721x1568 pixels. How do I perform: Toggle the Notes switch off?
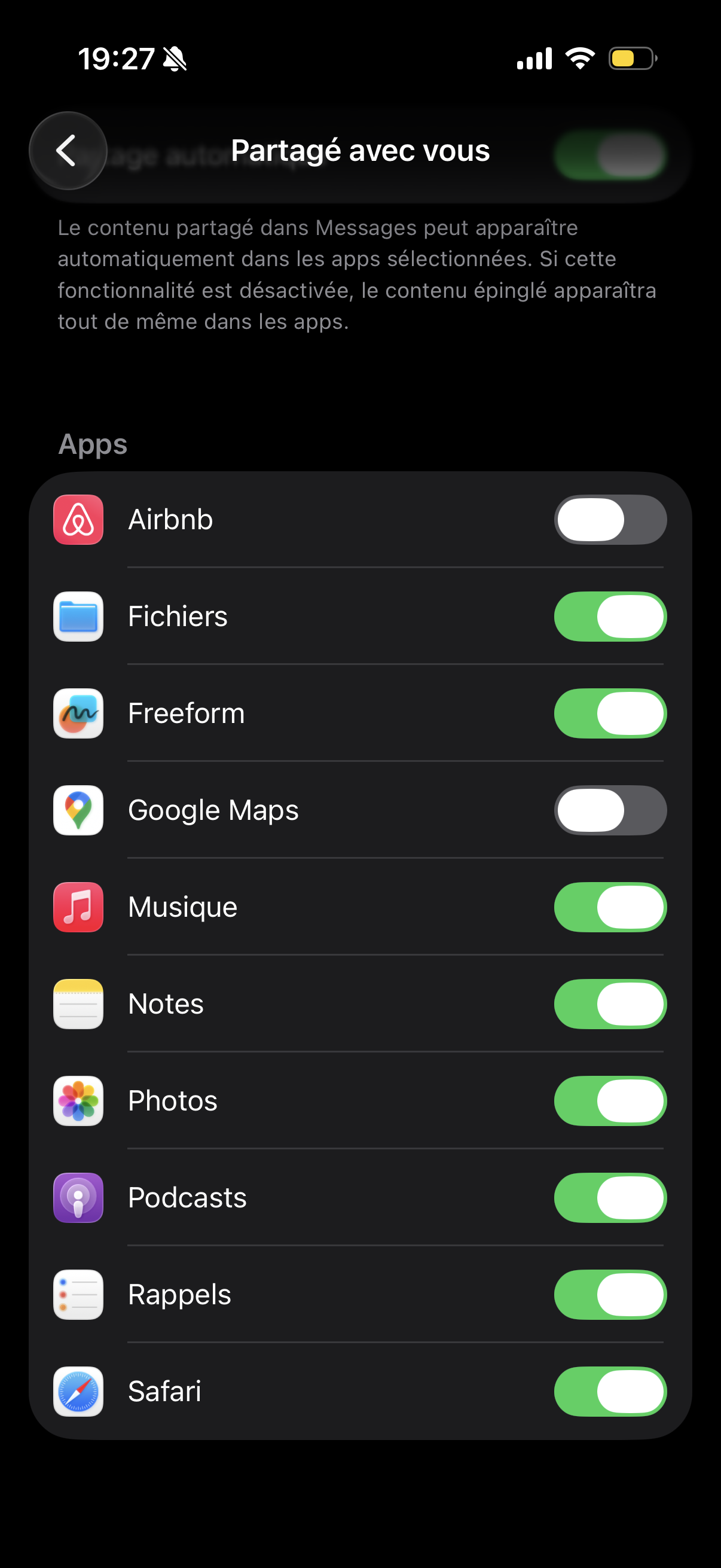pos(610,1003)
